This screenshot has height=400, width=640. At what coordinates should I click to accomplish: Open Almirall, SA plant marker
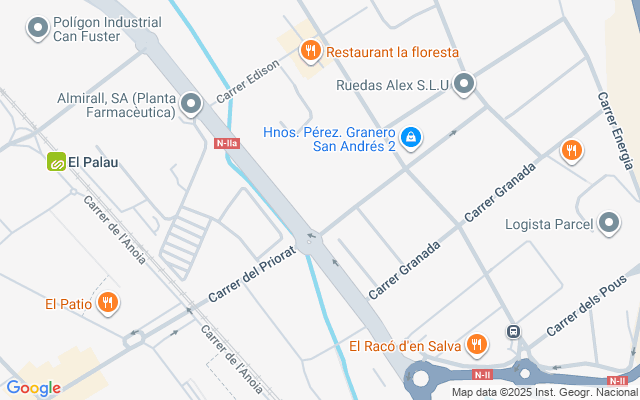(x=195, y=103)
